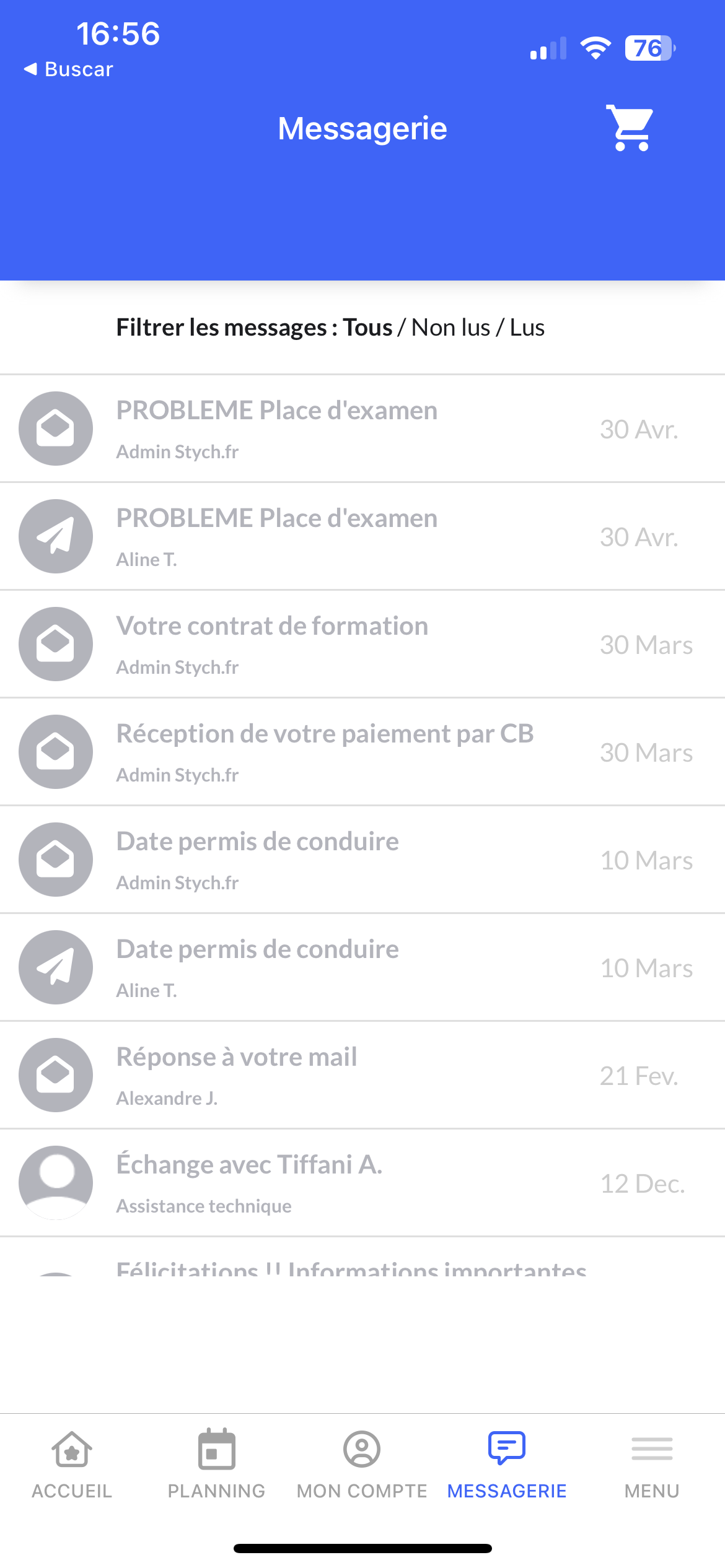Open PROBLEME Place d'examen from Admin Stych.fr
The width and height of the screenshot is (725, 1568).
(x=362, y=429)
